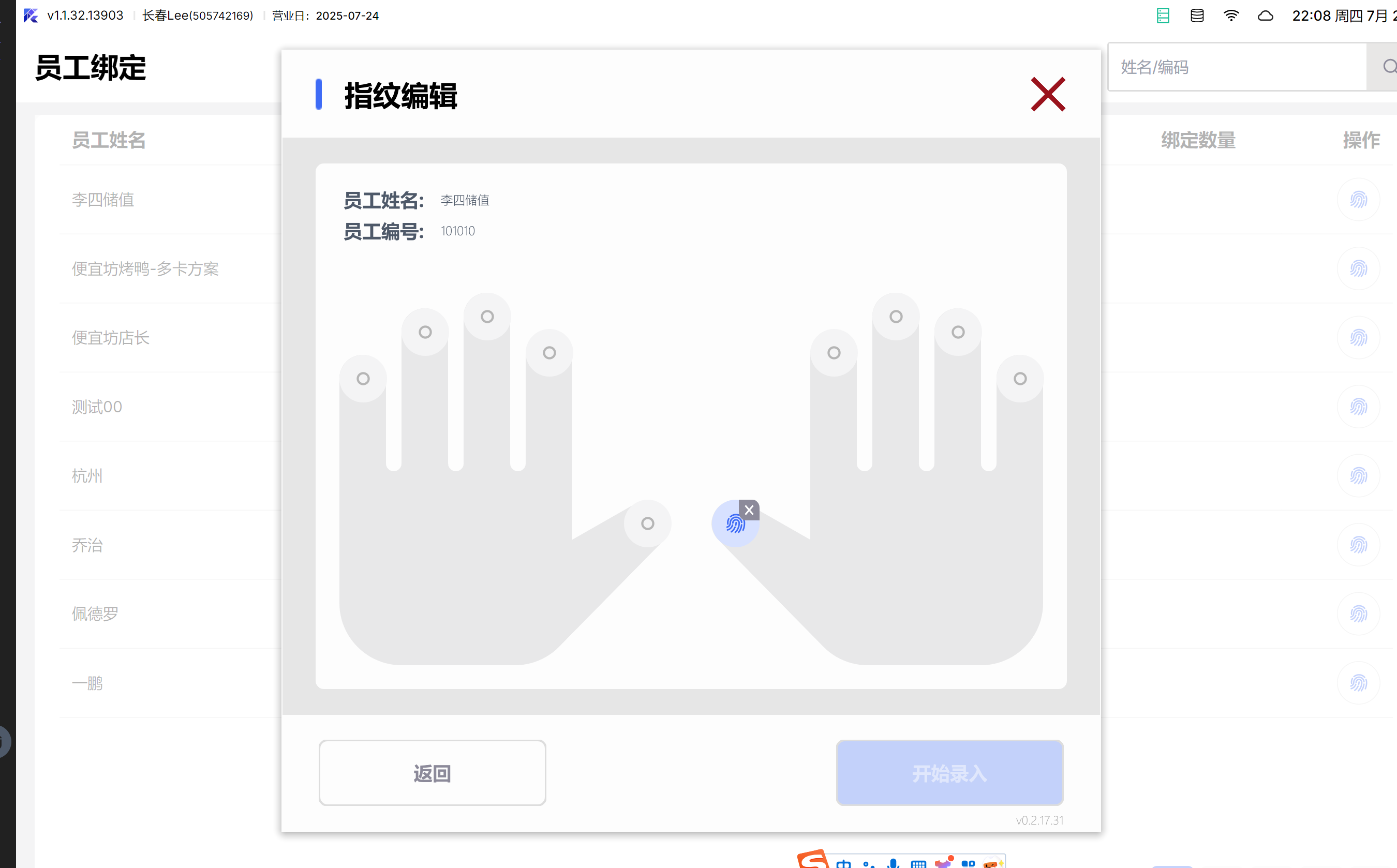
Task: Tap the 返回 button
Action: pos(432,773)
